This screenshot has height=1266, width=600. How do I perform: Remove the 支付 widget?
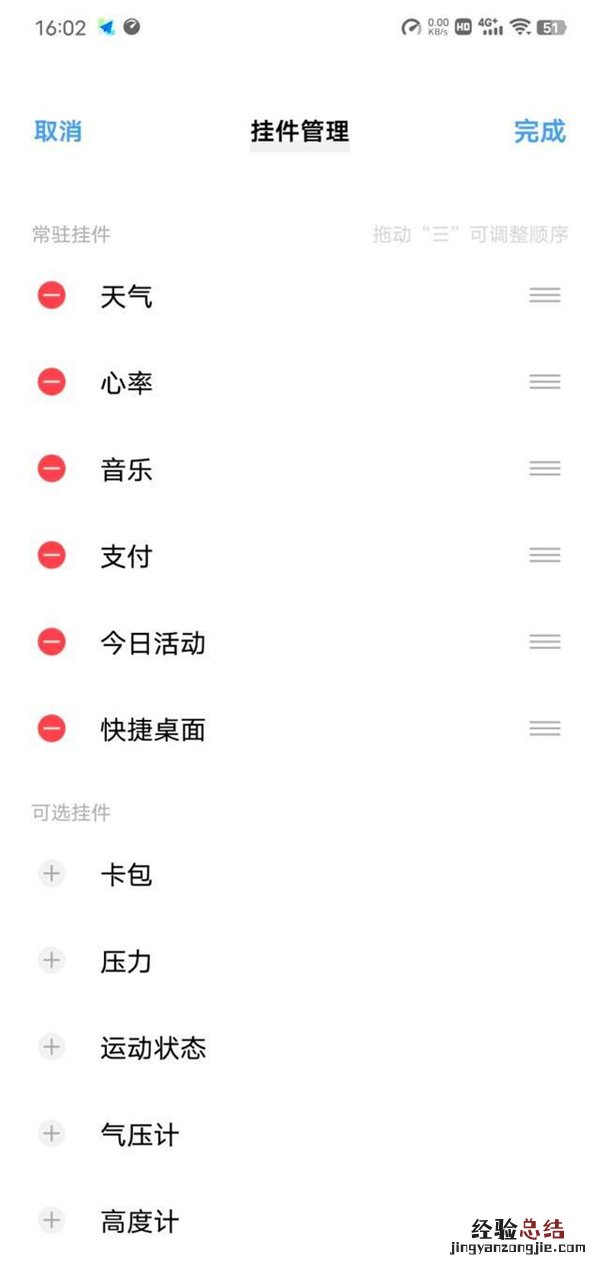click(x=52, y=555)
